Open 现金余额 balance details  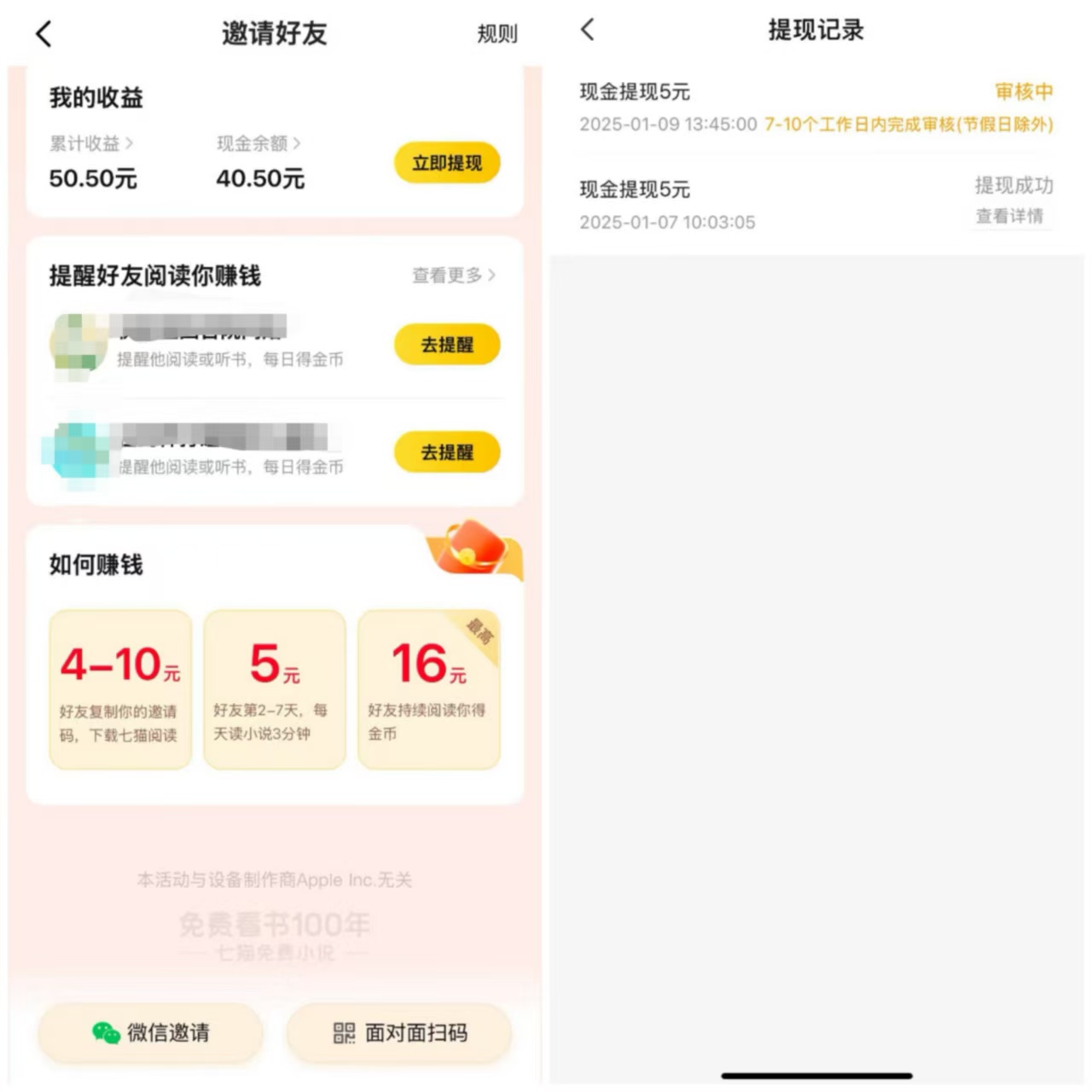tap(258, 143)
